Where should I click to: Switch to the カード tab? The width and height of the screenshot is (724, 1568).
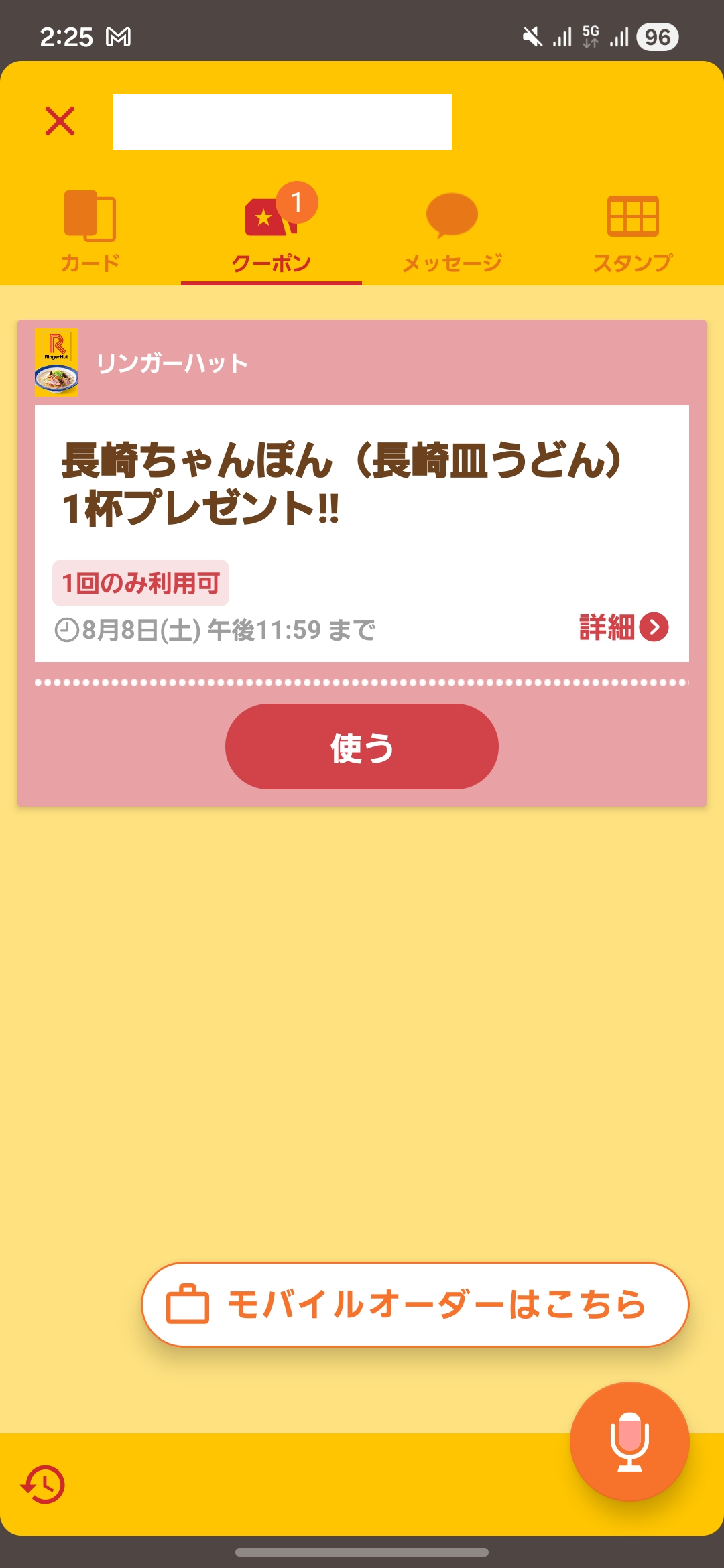90,232
